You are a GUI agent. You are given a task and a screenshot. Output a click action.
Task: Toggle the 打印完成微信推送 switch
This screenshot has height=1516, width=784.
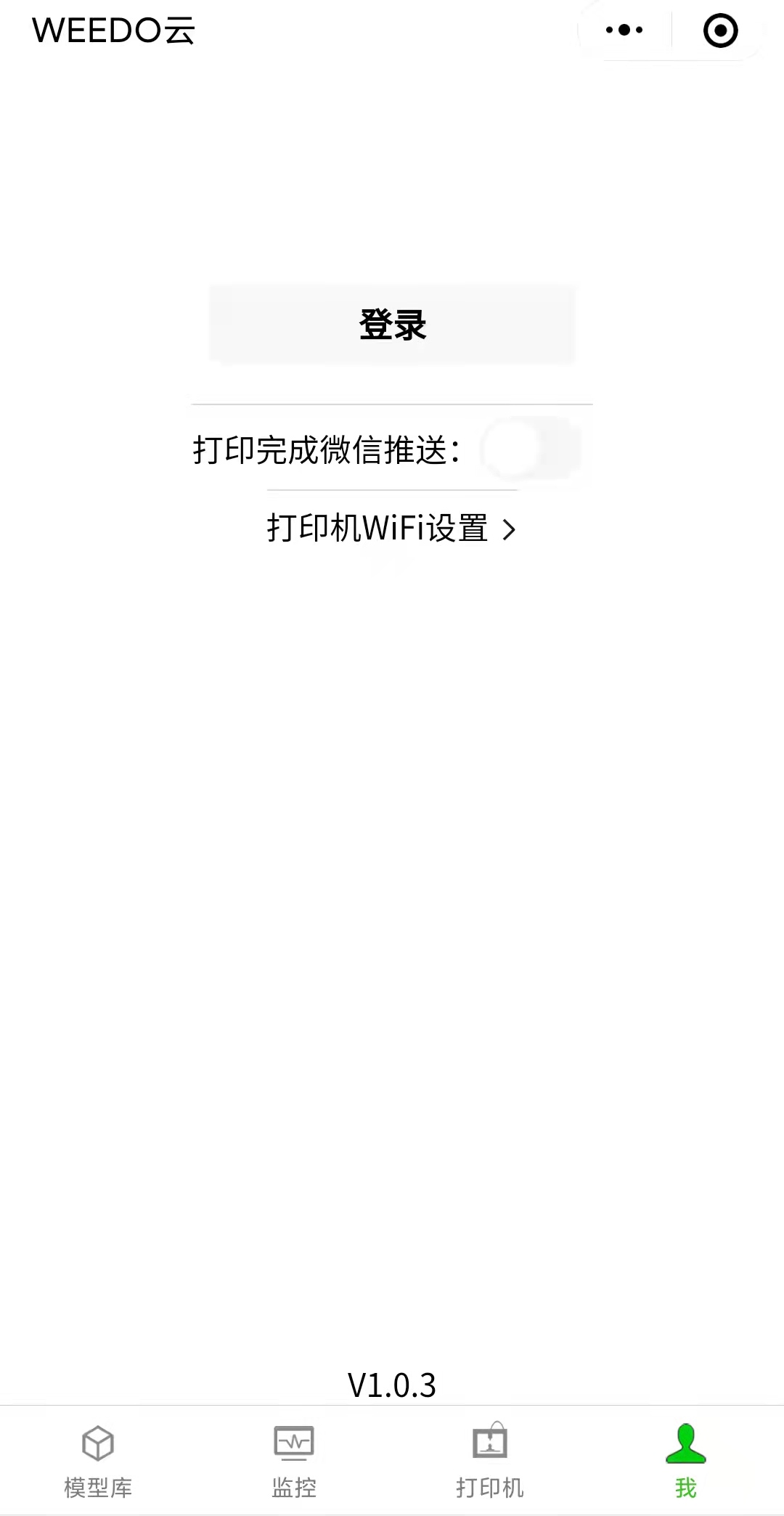point(531,449)
